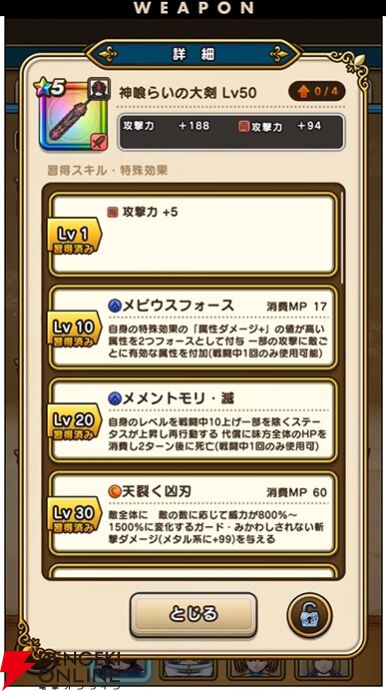Close the details dialog with とじる
Image resolution: width=386 pixels, height=691 pixels.
193,614
